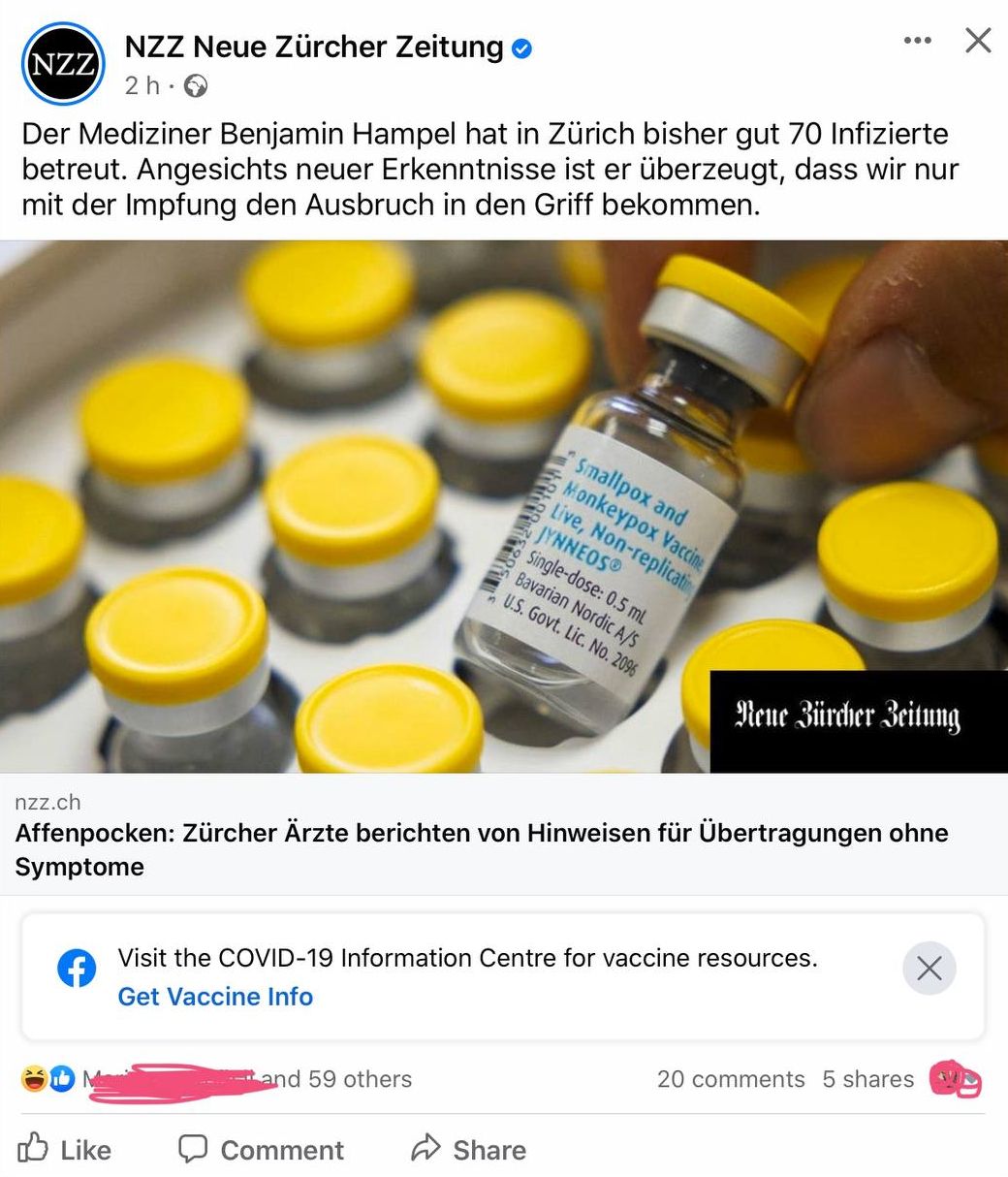Open the 20 comments list
Image resolution: width=1008 pixels, height=1177 pixels.
[731, 1078]
